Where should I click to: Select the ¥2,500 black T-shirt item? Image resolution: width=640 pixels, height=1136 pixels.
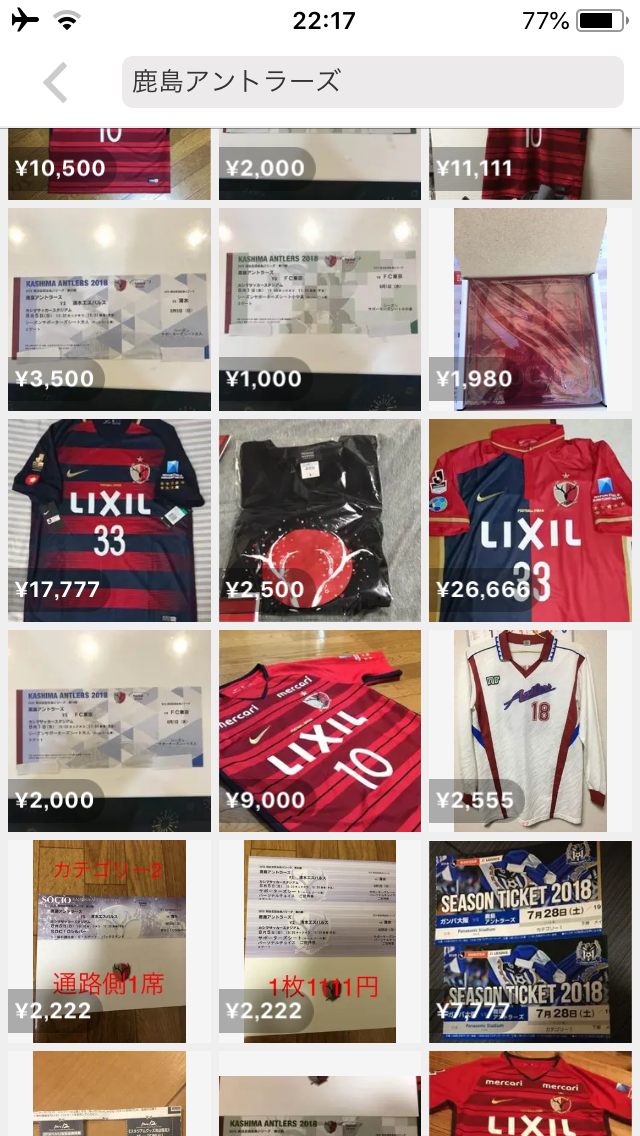click(x=320, y=520)
